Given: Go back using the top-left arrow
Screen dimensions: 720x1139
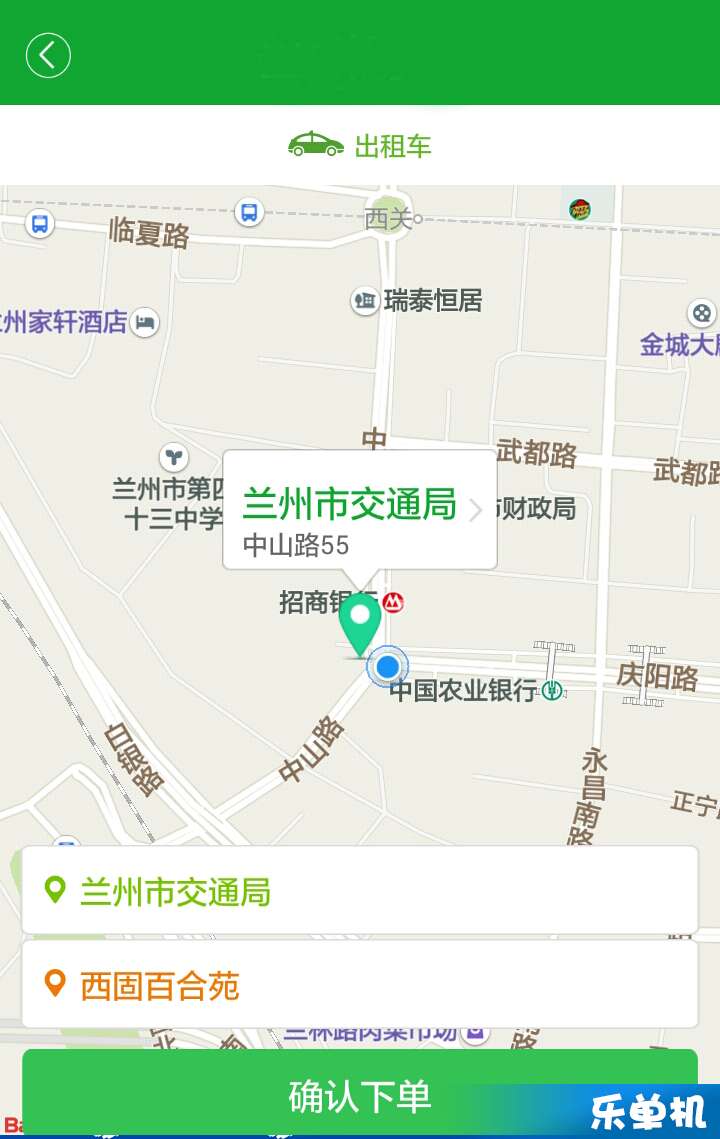Looking at the screenshot, I should click(48, 55).
